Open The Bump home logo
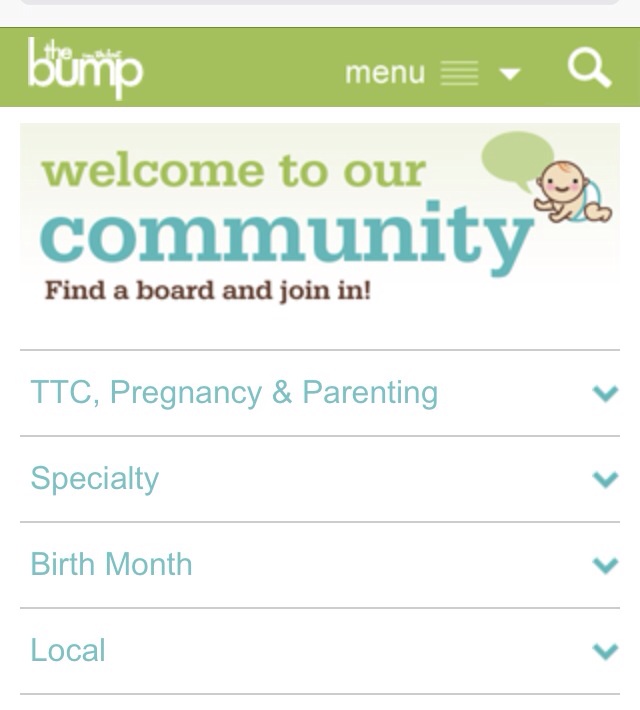This screenshot has width=640, height=710. tap(85, 68)
